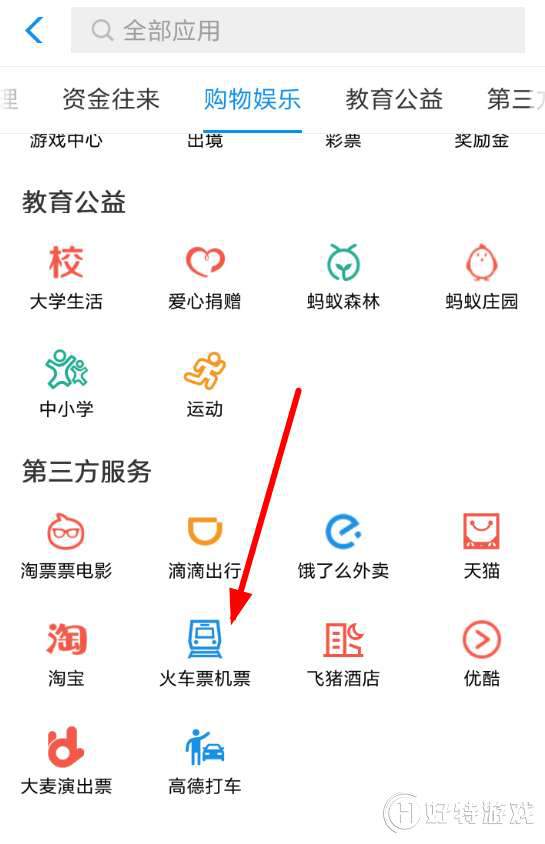Switch to the 资金往来 tab

coord(111,99)
